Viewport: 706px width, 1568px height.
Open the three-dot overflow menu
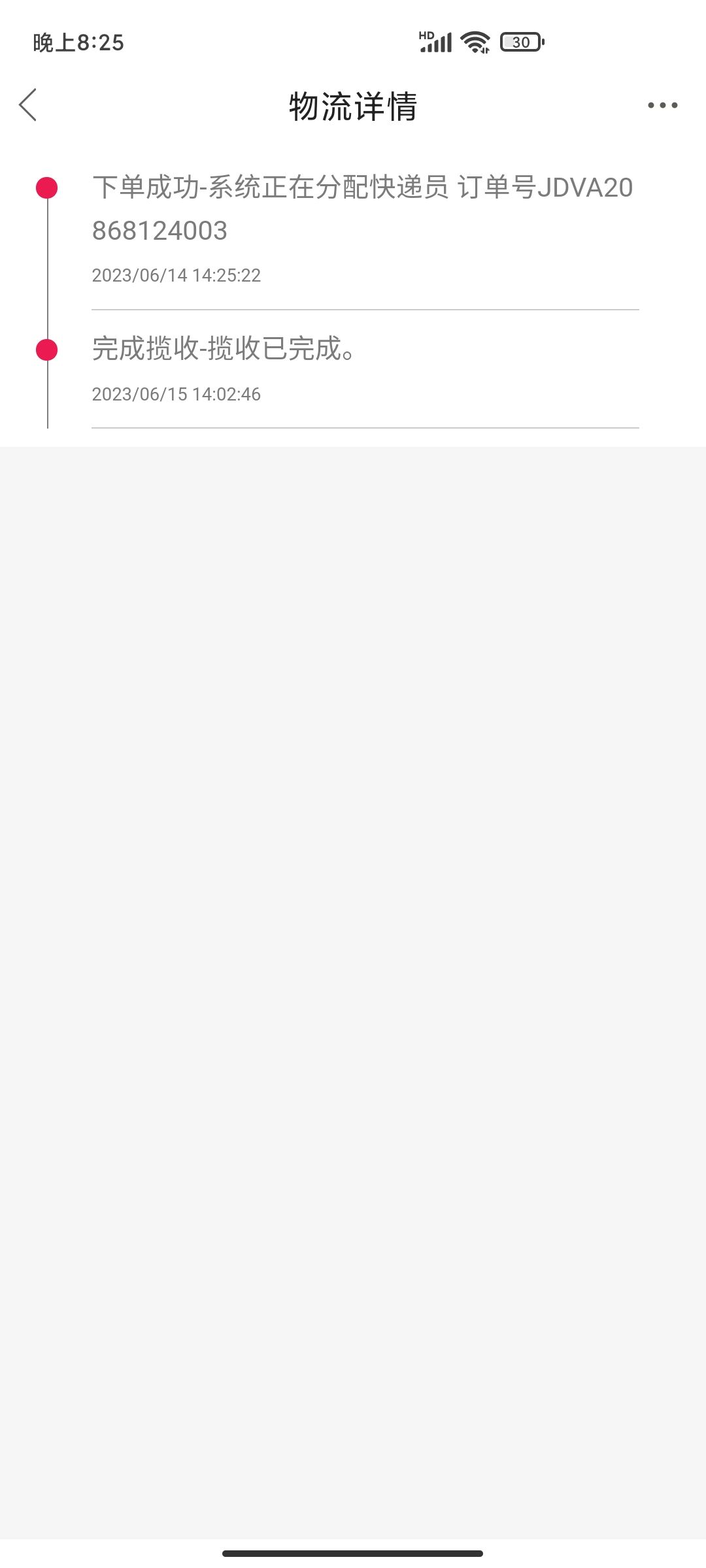pos(662,105)
